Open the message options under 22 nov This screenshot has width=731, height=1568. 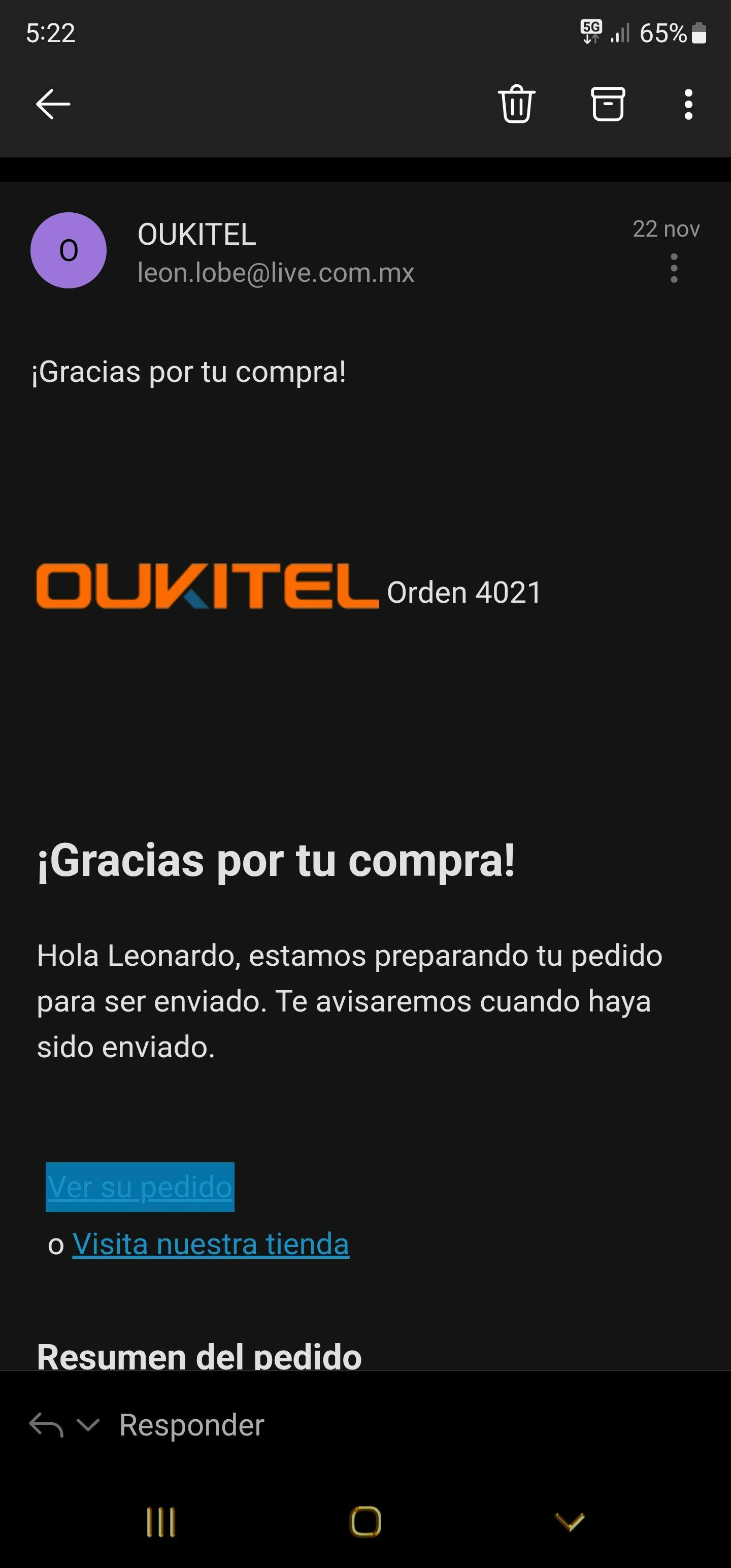tap(673, 269)
